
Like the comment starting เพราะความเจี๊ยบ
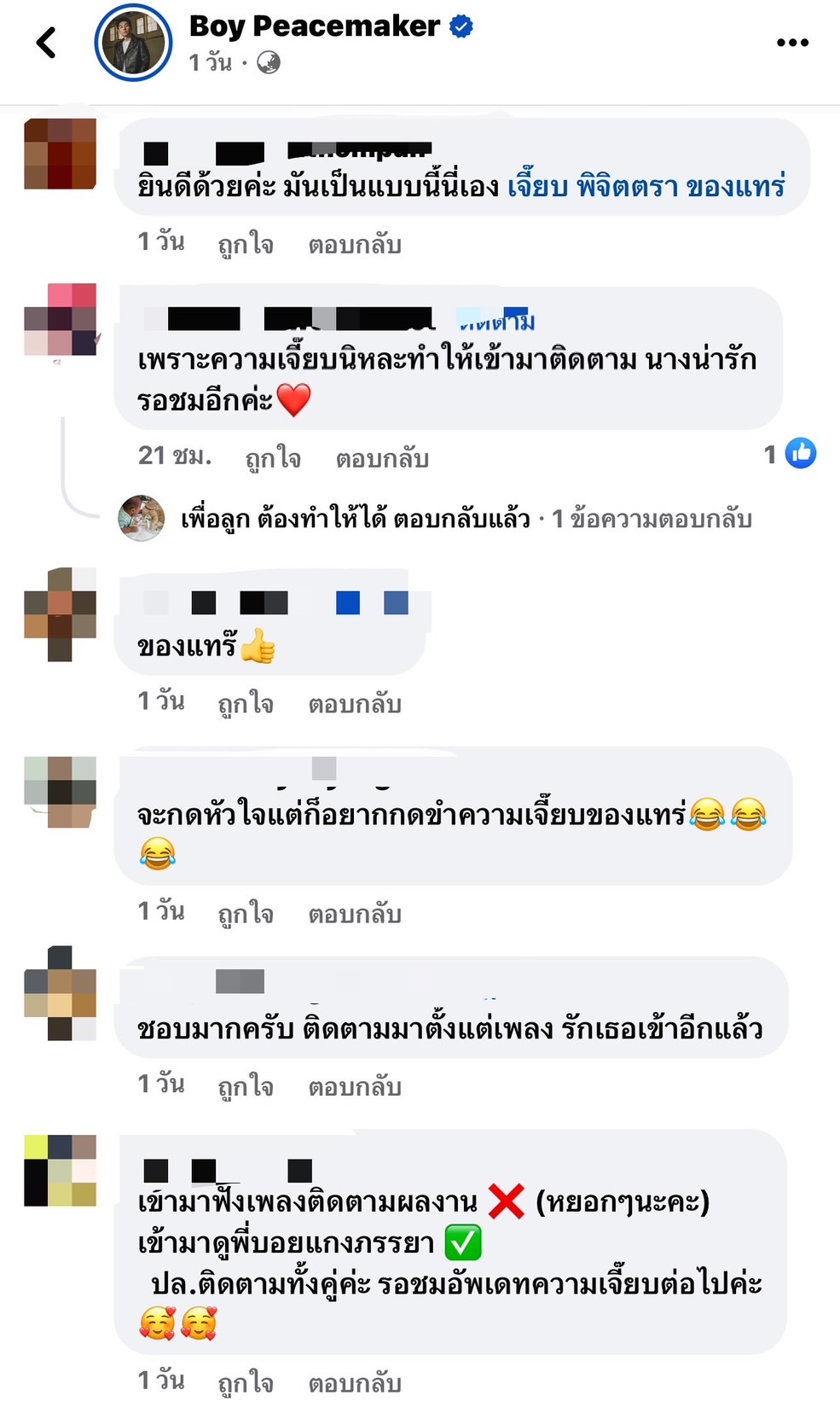pos(273,458)
